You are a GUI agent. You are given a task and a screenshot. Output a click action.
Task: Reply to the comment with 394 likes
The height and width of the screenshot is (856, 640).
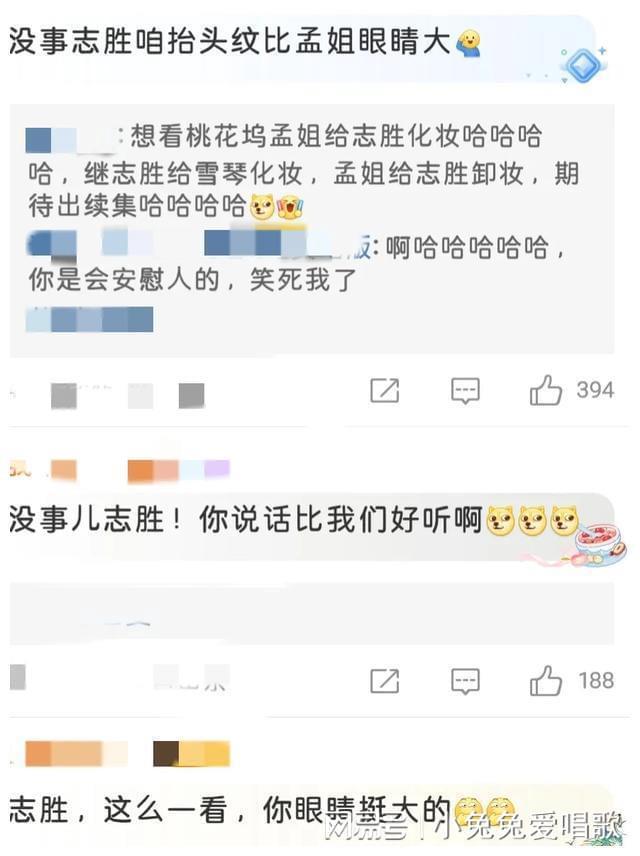point(465,391)
